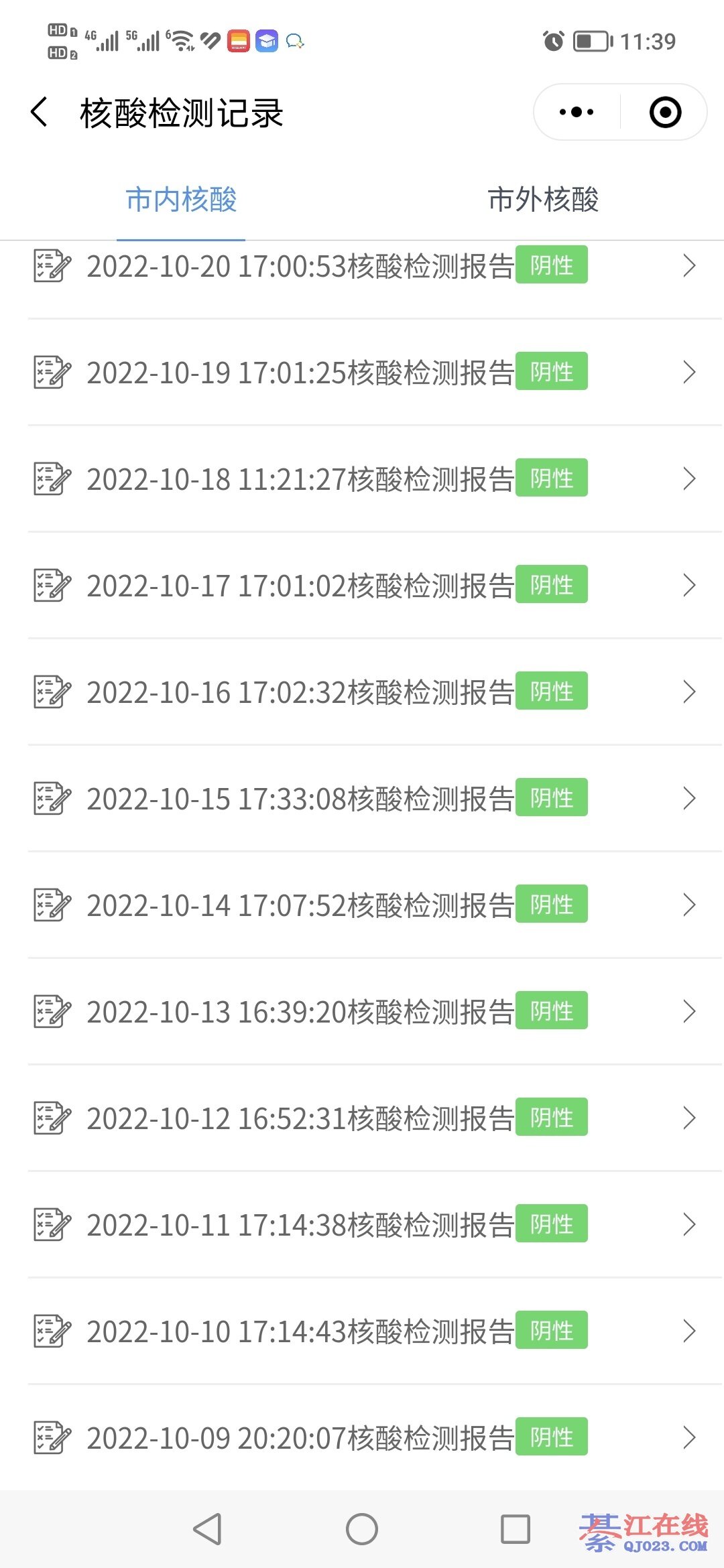This screenshot has height=1568, width=724.
Task: Open the 2022-10-12 16:52:31 report
Action: click(362, 1118)
